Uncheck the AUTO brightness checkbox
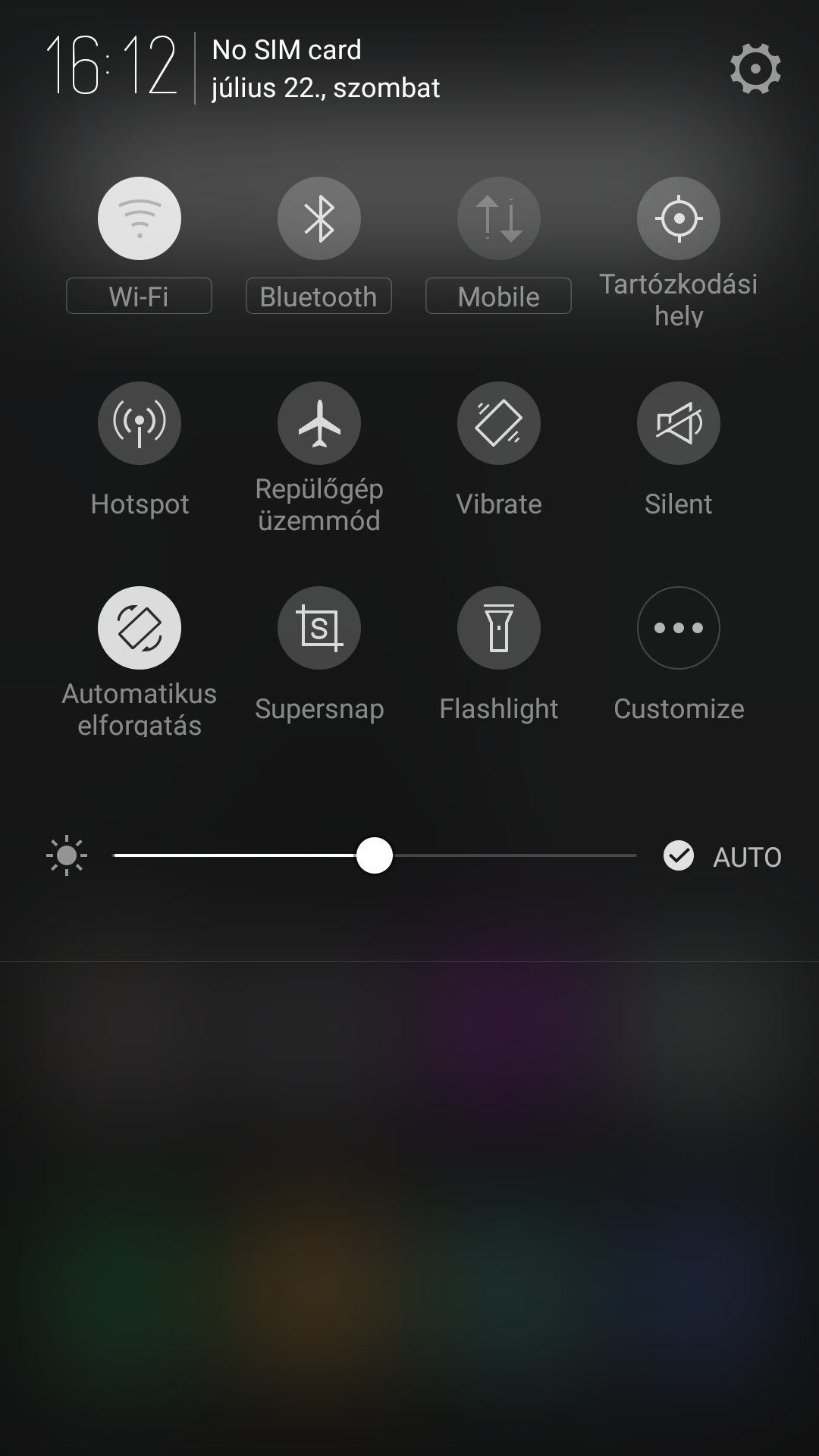 point(679,856)
